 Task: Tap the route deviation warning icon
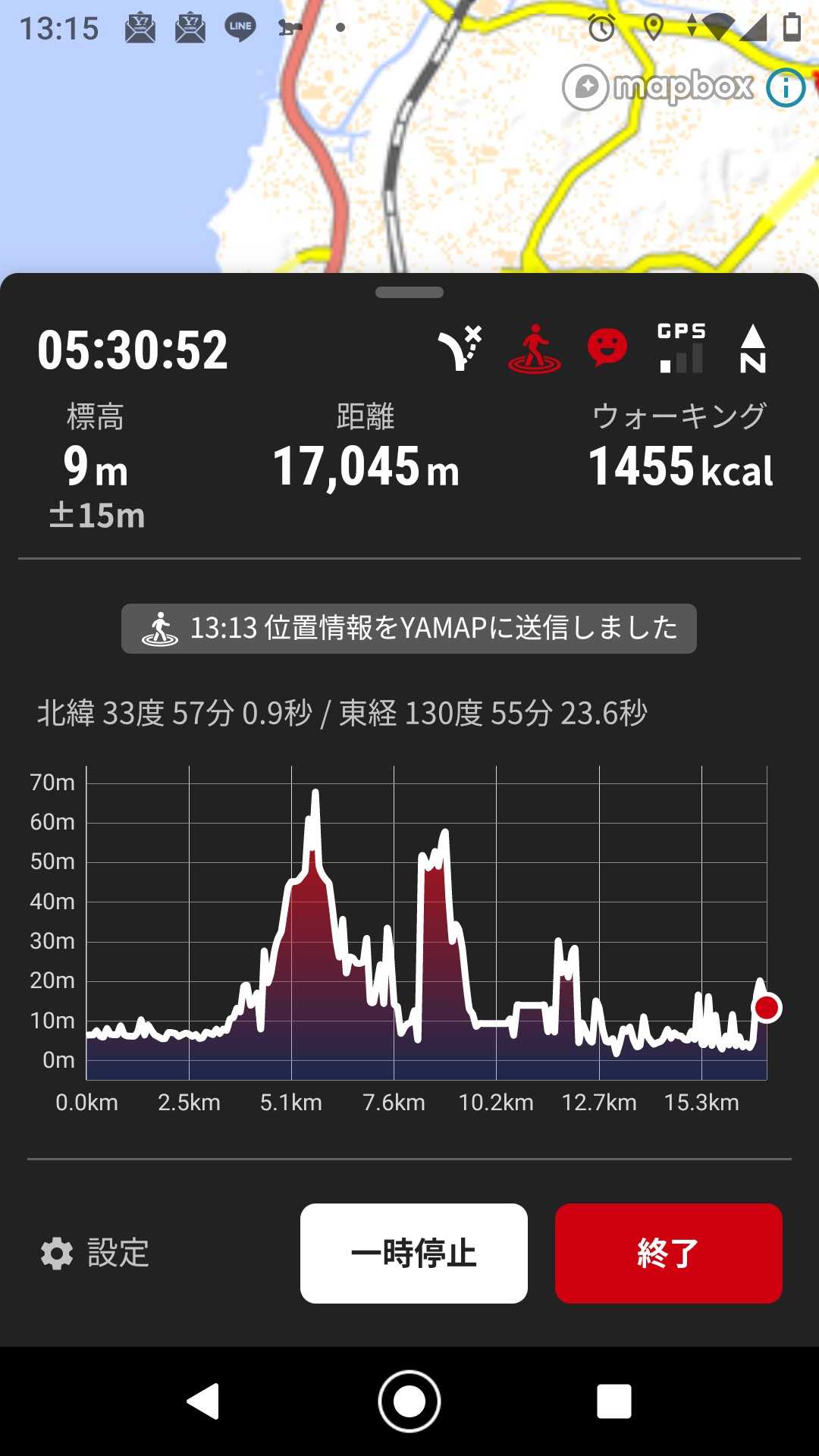[460, 348]
